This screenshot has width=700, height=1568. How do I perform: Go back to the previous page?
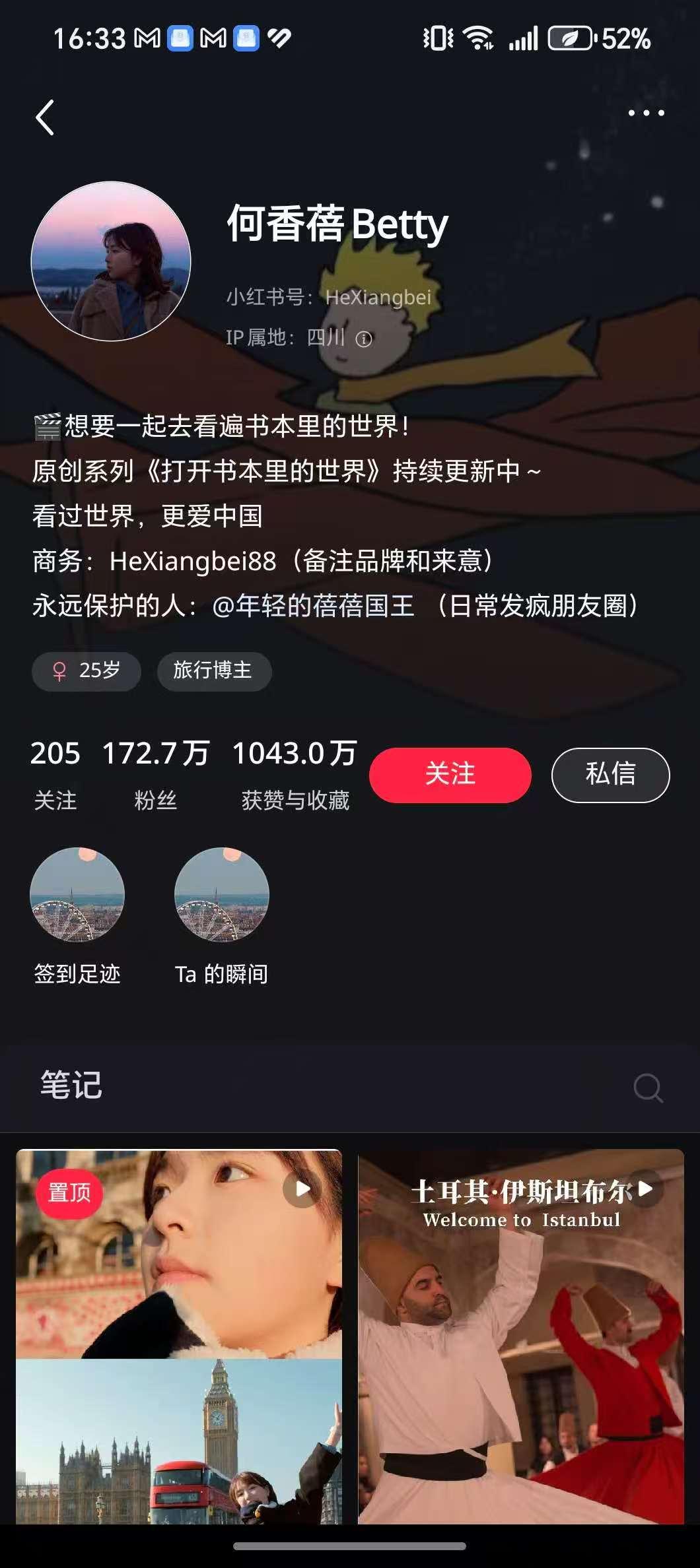45,117
